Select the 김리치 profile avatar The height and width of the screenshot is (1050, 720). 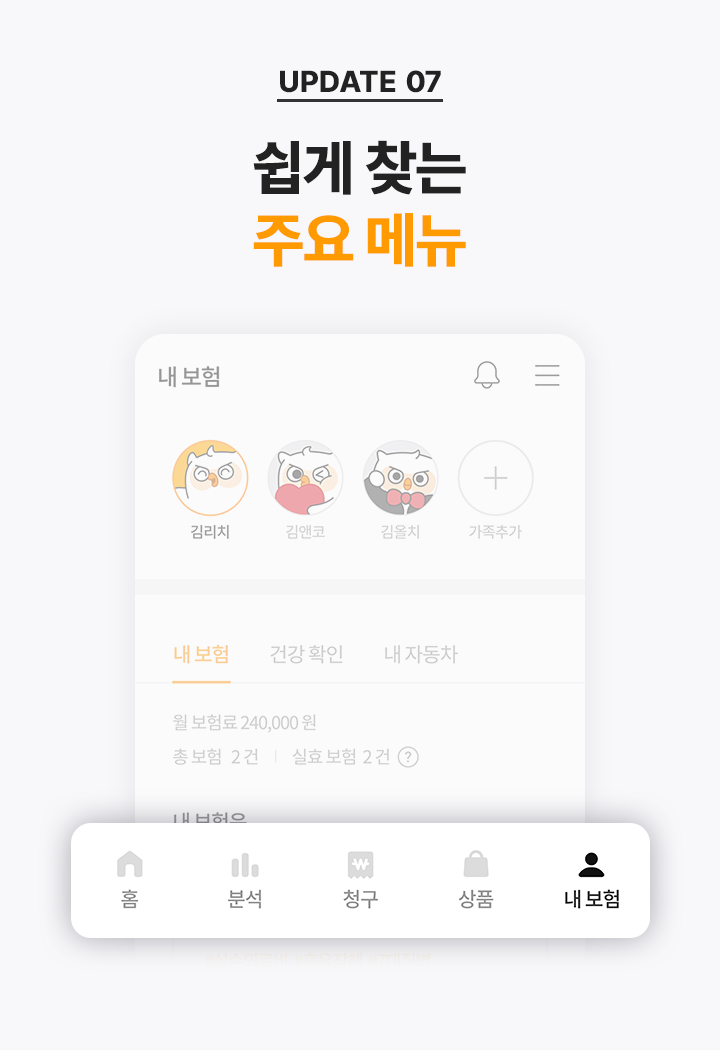tap(209, 479)
